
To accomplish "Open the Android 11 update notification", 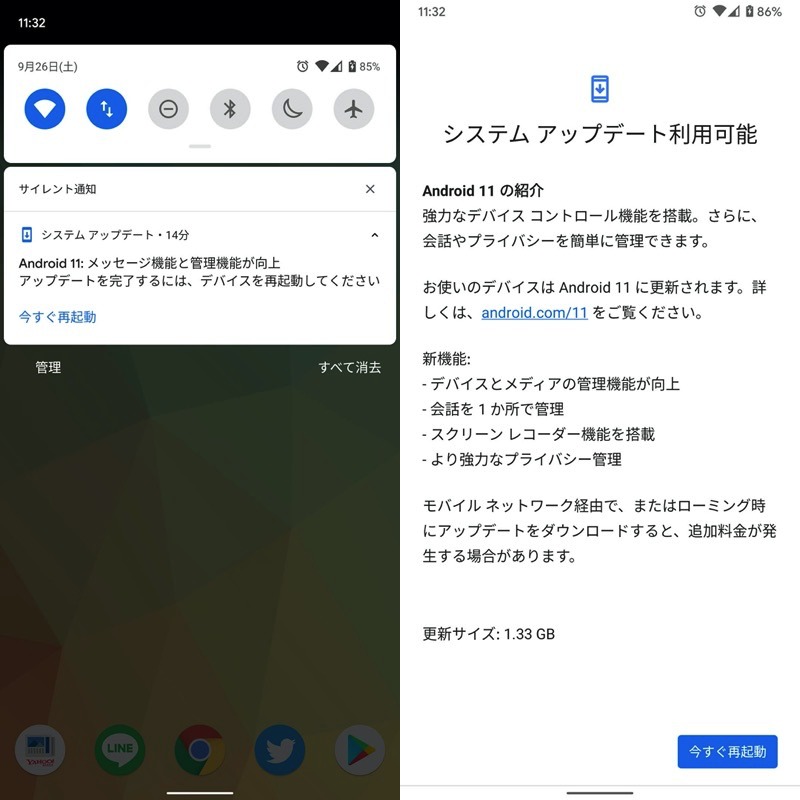I will (199, 271).
